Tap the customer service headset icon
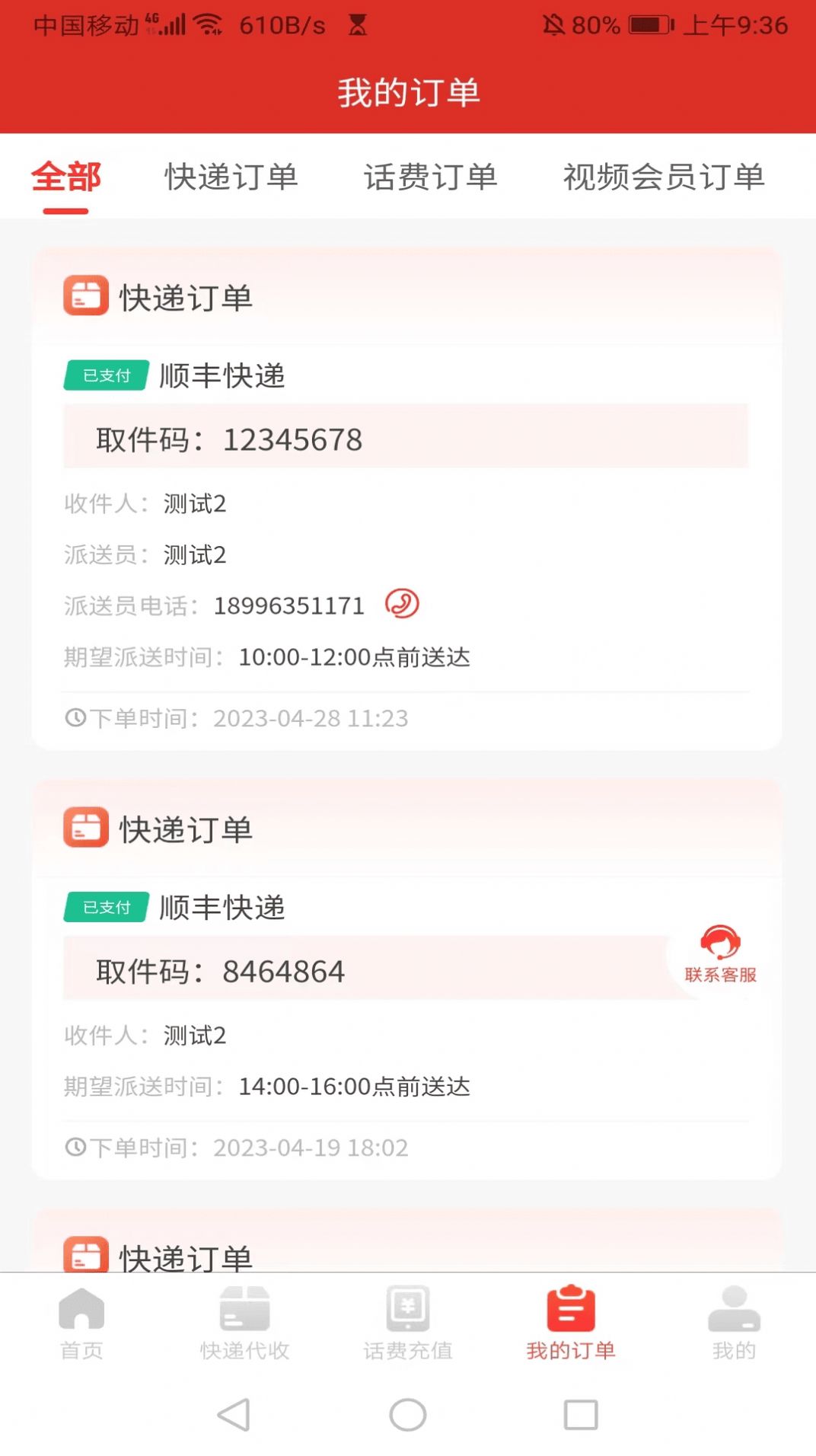This screenshot has height=1456, width=816. [x=719, y=942]
